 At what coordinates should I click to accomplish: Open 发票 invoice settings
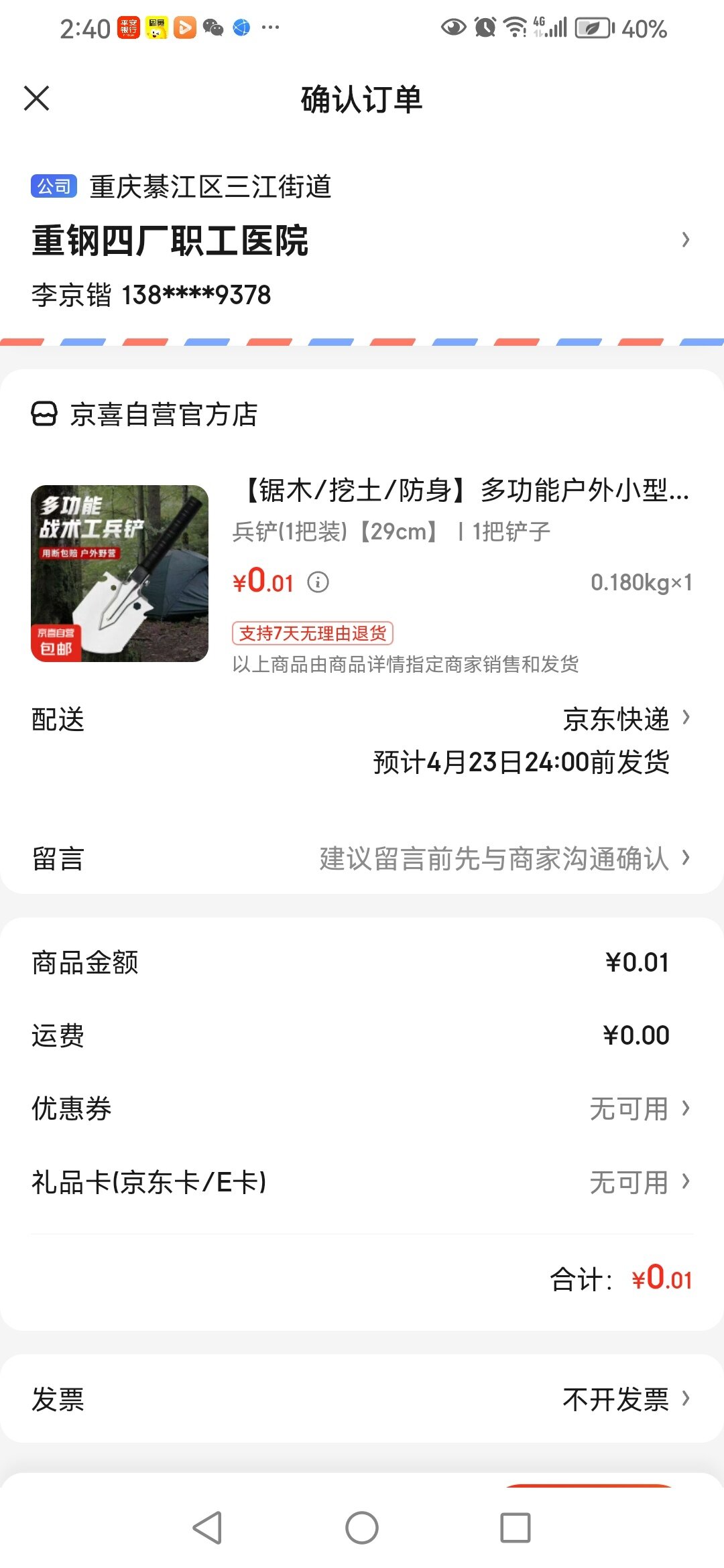[x=362, y=1399]
